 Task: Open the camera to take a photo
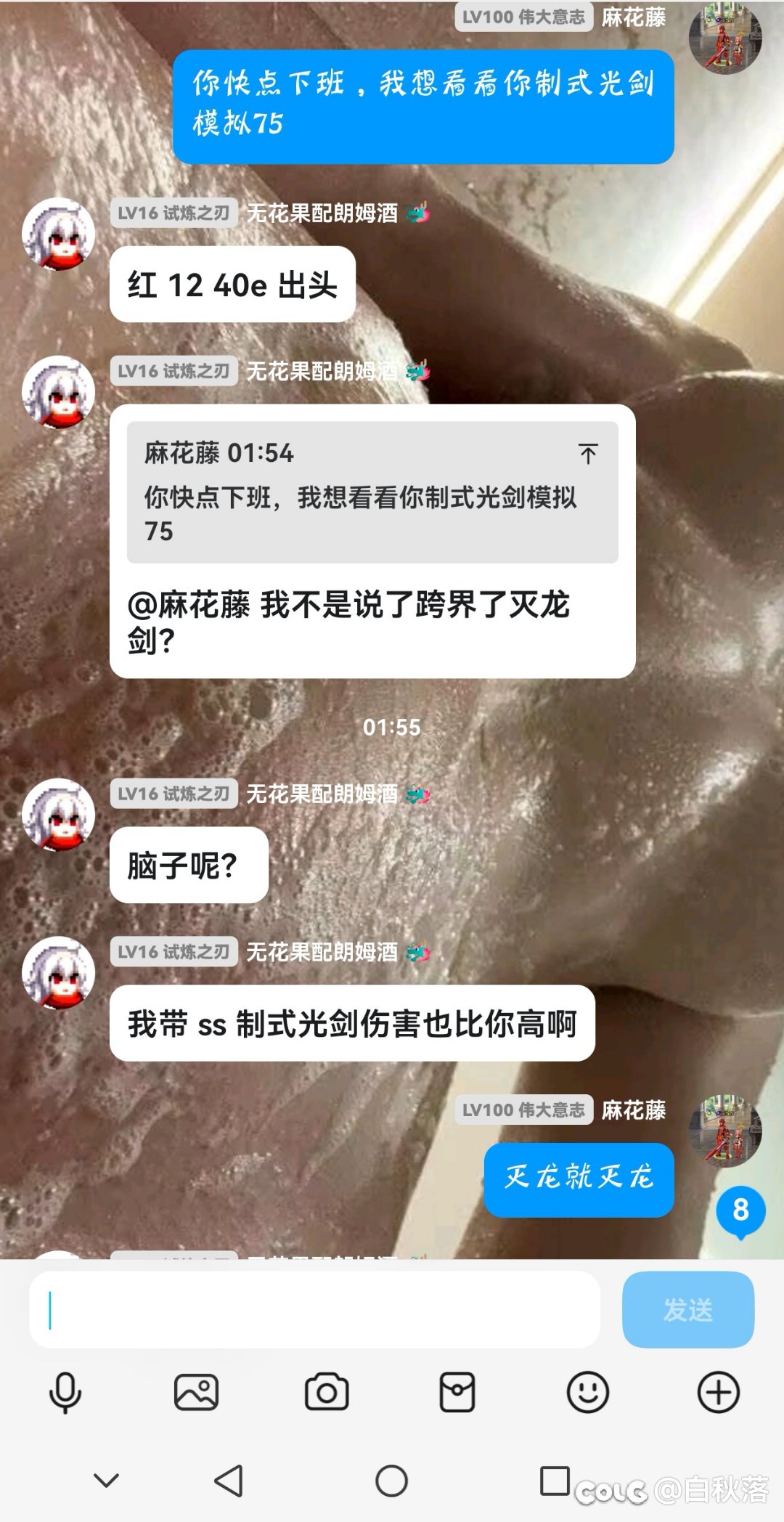(x=327, y=1392)
